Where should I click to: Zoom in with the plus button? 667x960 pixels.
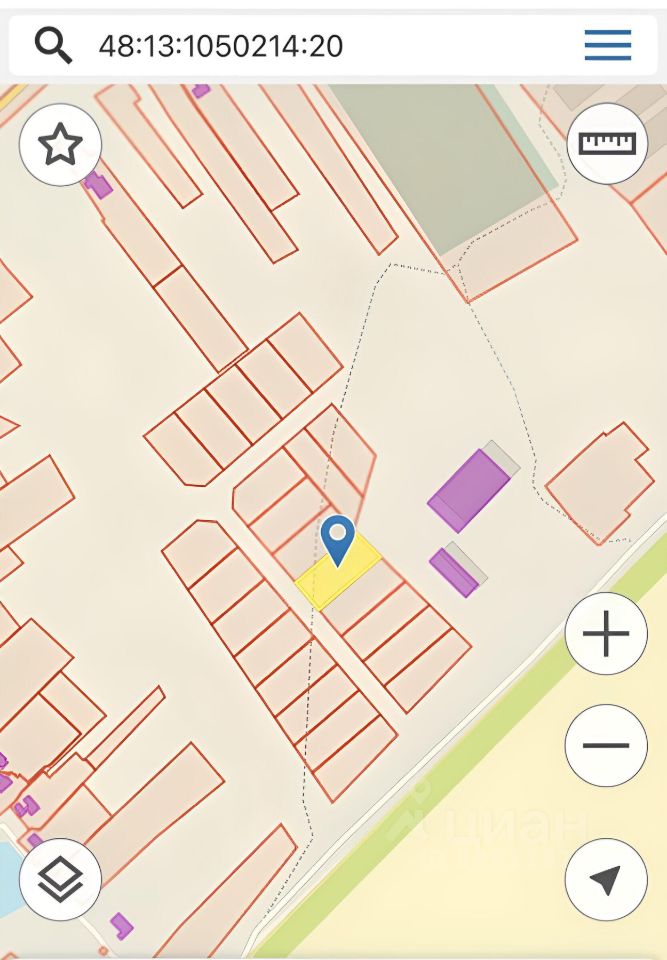606,634
